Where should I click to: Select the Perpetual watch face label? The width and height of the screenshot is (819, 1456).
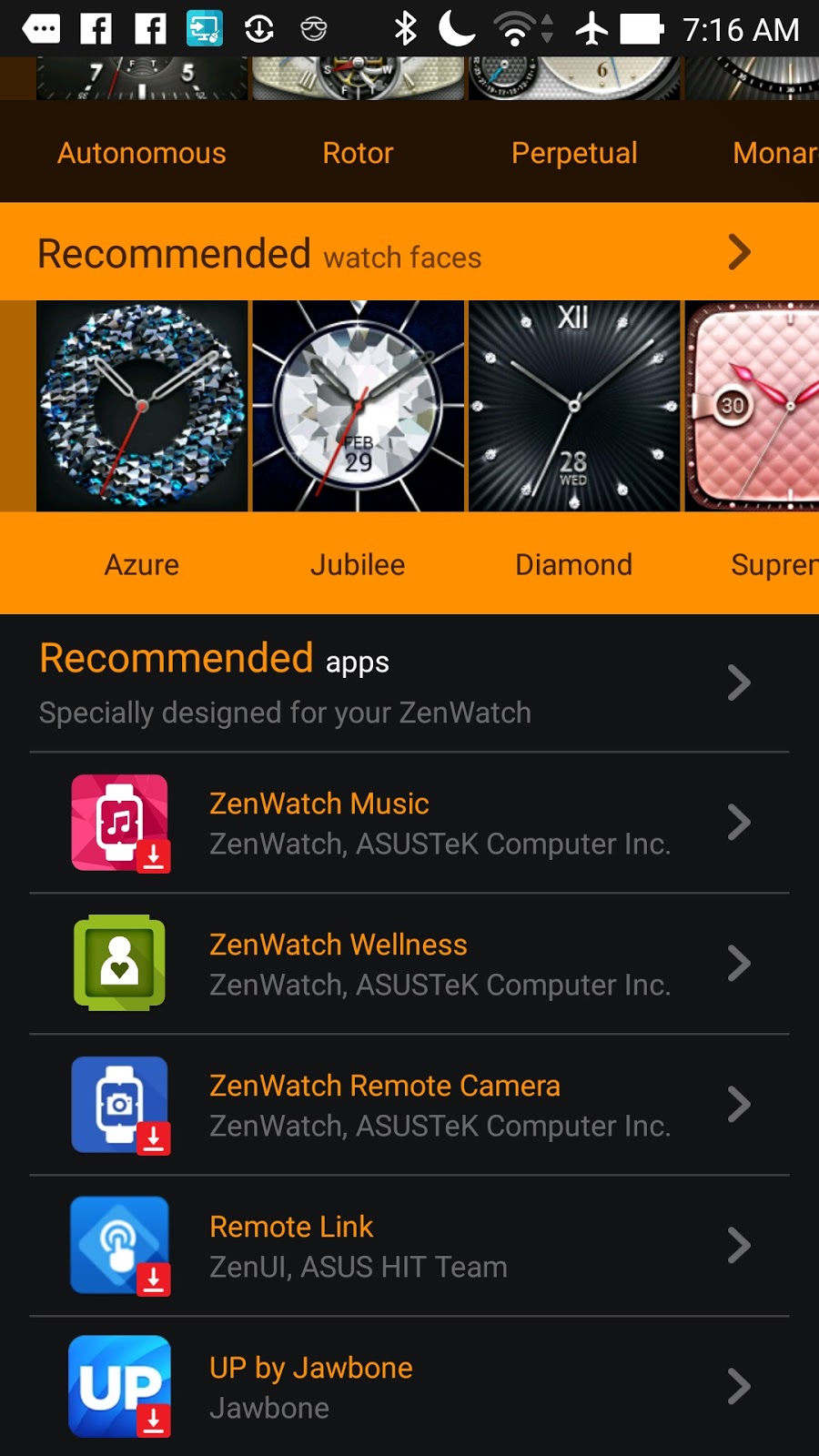click(x=574, y=152)
